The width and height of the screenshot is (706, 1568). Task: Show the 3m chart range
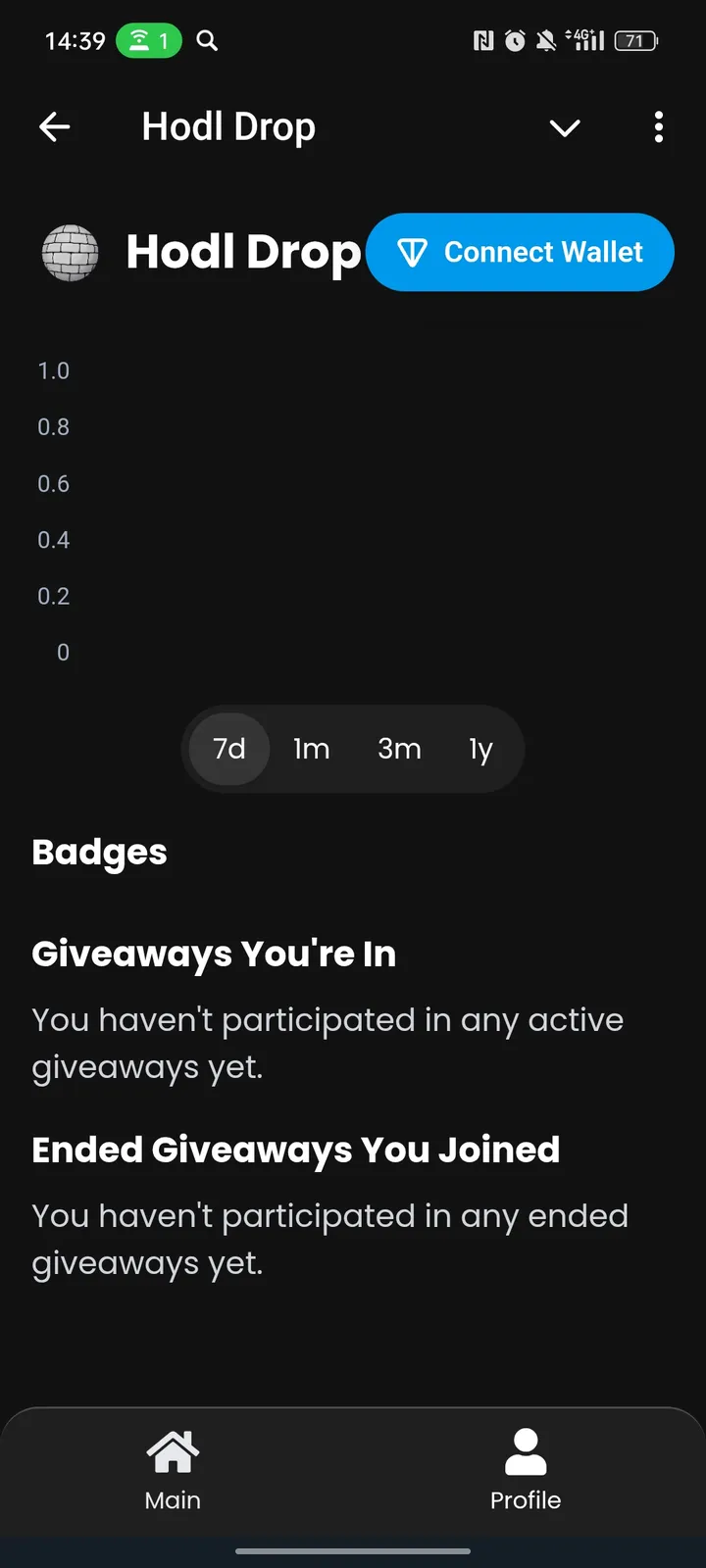(399, 749)
